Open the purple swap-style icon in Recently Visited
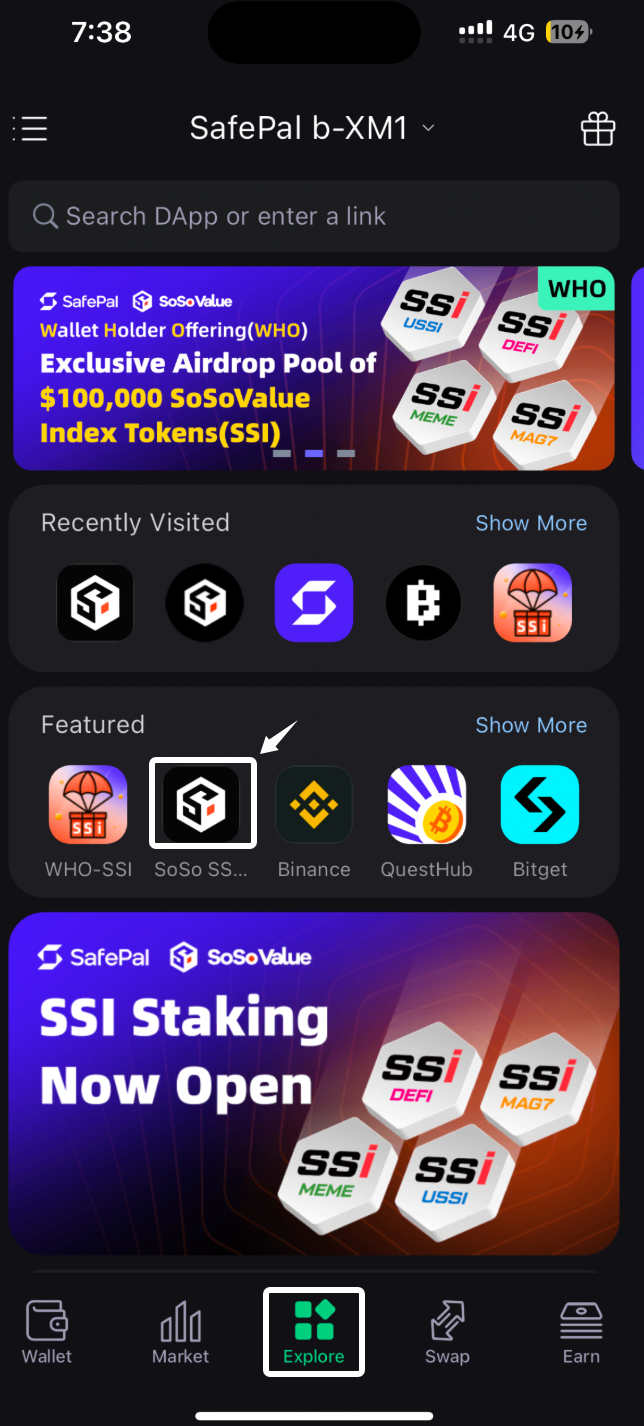The image size is (644, 1426). tap(314, 603)
